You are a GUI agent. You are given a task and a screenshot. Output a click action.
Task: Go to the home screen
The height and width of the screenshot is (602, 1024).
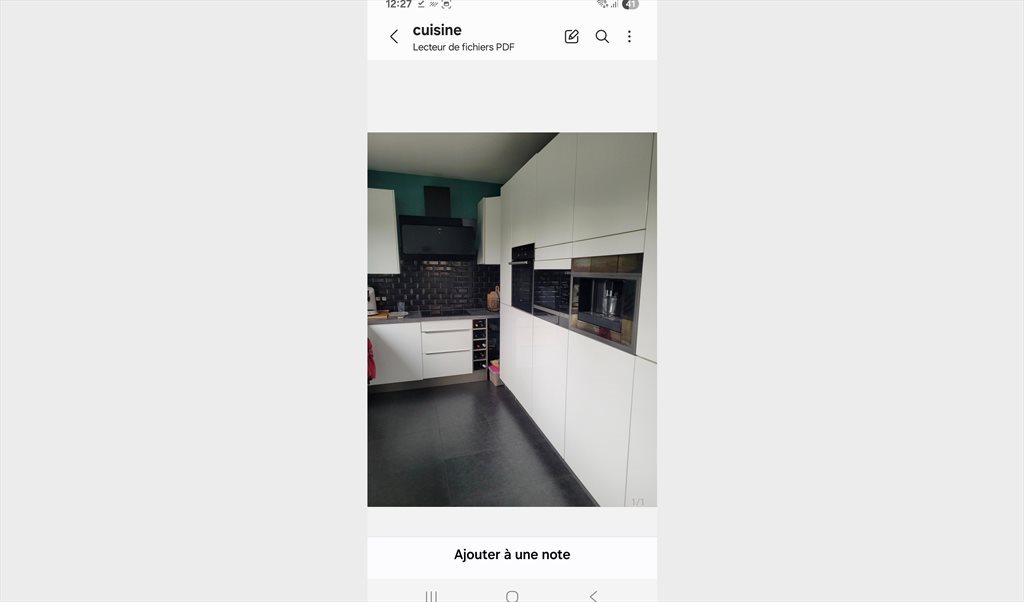512,596
